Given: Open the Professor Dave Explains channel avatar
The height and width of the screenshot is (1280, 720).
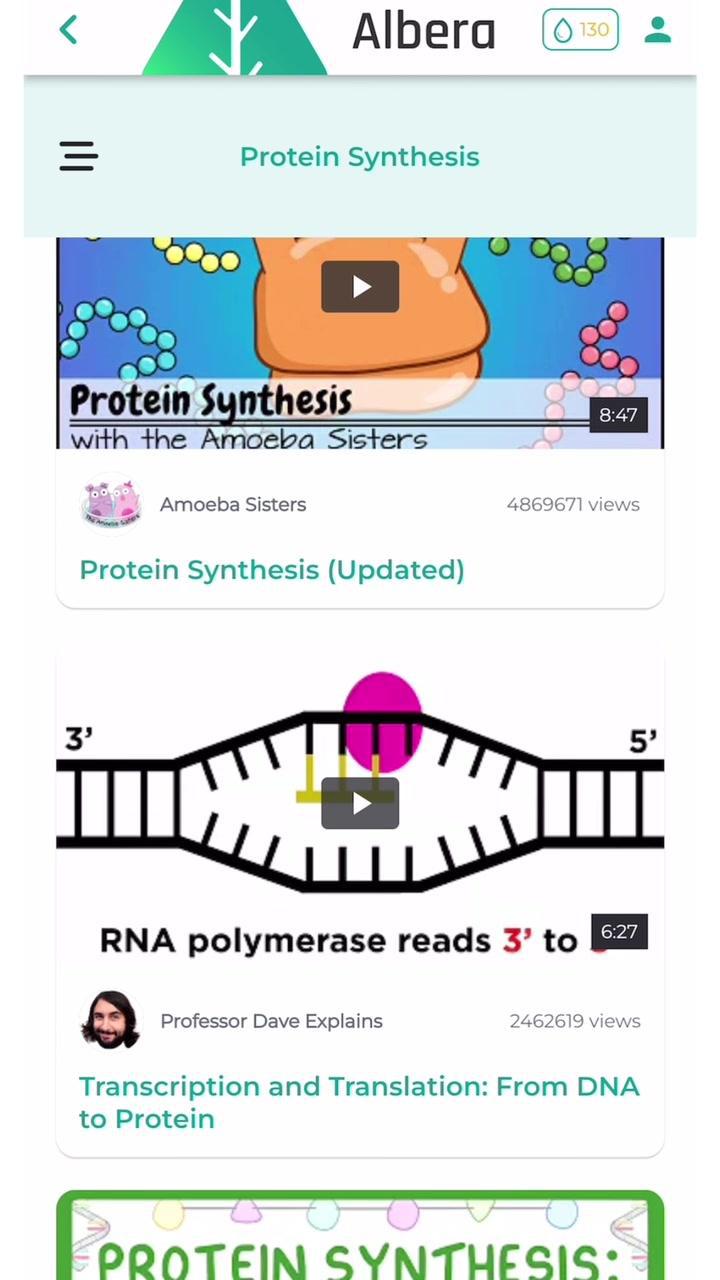Looking at the screenshot, I should point(110,1021).
